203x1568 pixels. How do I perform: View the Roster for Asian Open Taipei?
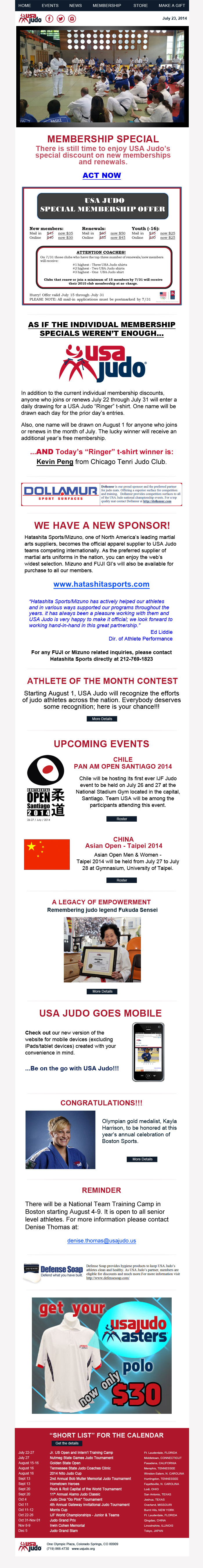122,880
